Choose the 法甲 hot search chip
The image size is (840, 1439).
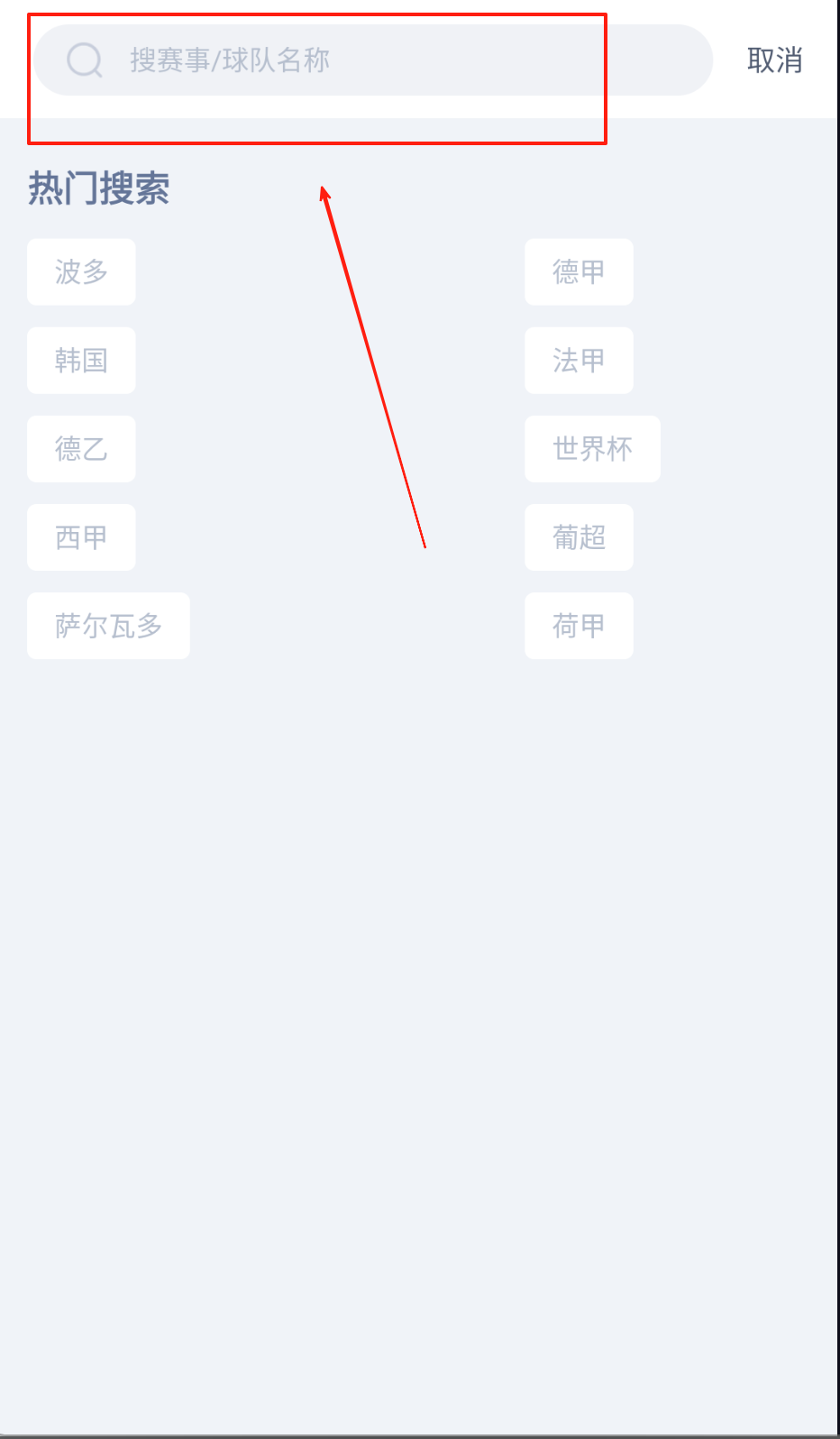click(x=579, y=360)
